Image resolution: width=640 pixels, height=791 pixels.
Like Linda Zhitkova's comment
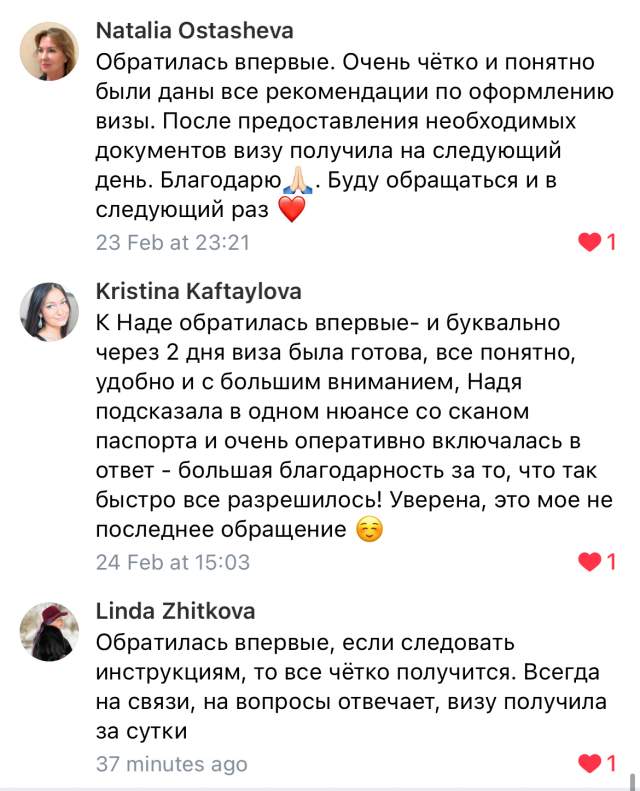point(591,764)
